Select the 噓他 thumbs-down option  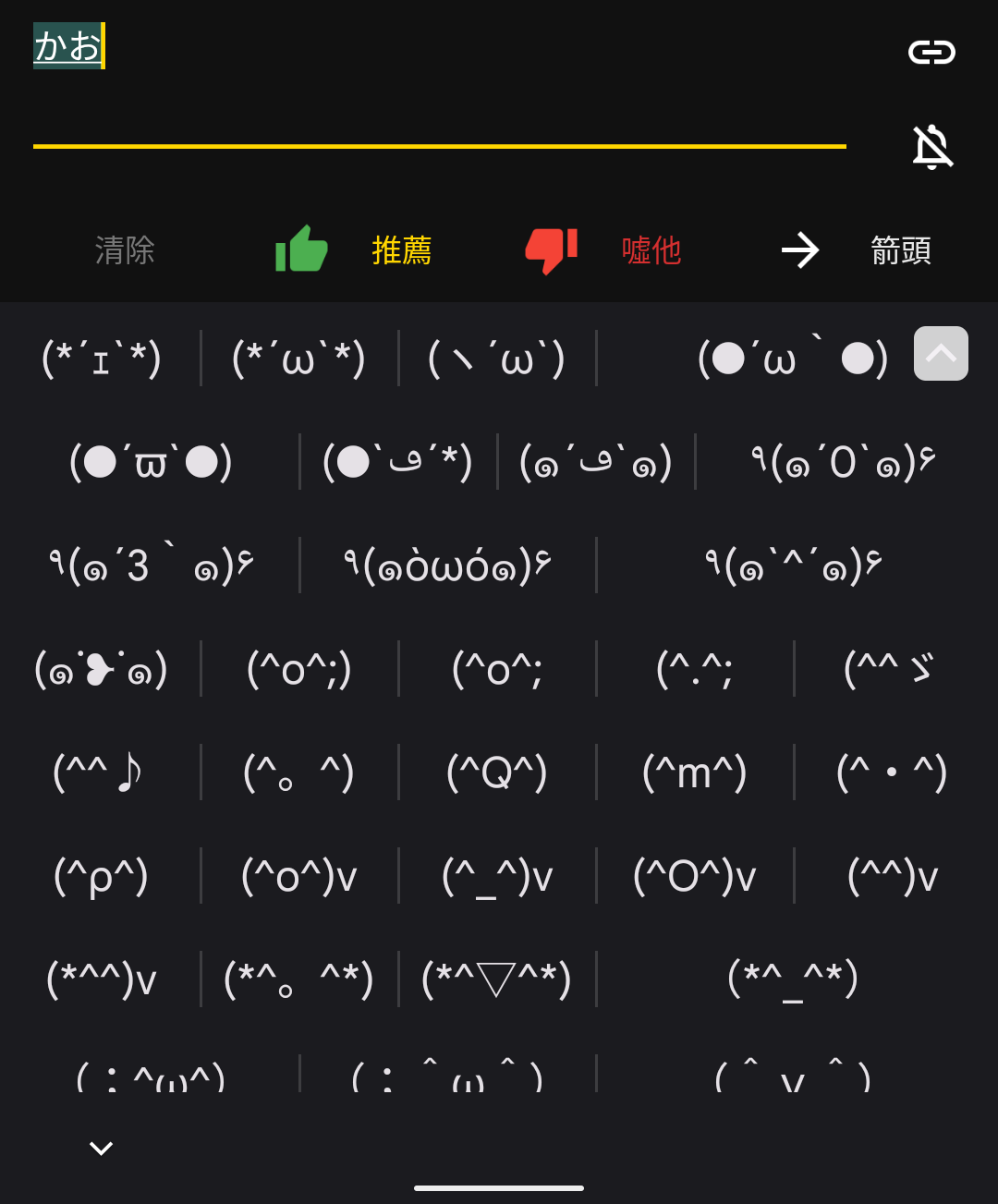[x=603, y=250]
